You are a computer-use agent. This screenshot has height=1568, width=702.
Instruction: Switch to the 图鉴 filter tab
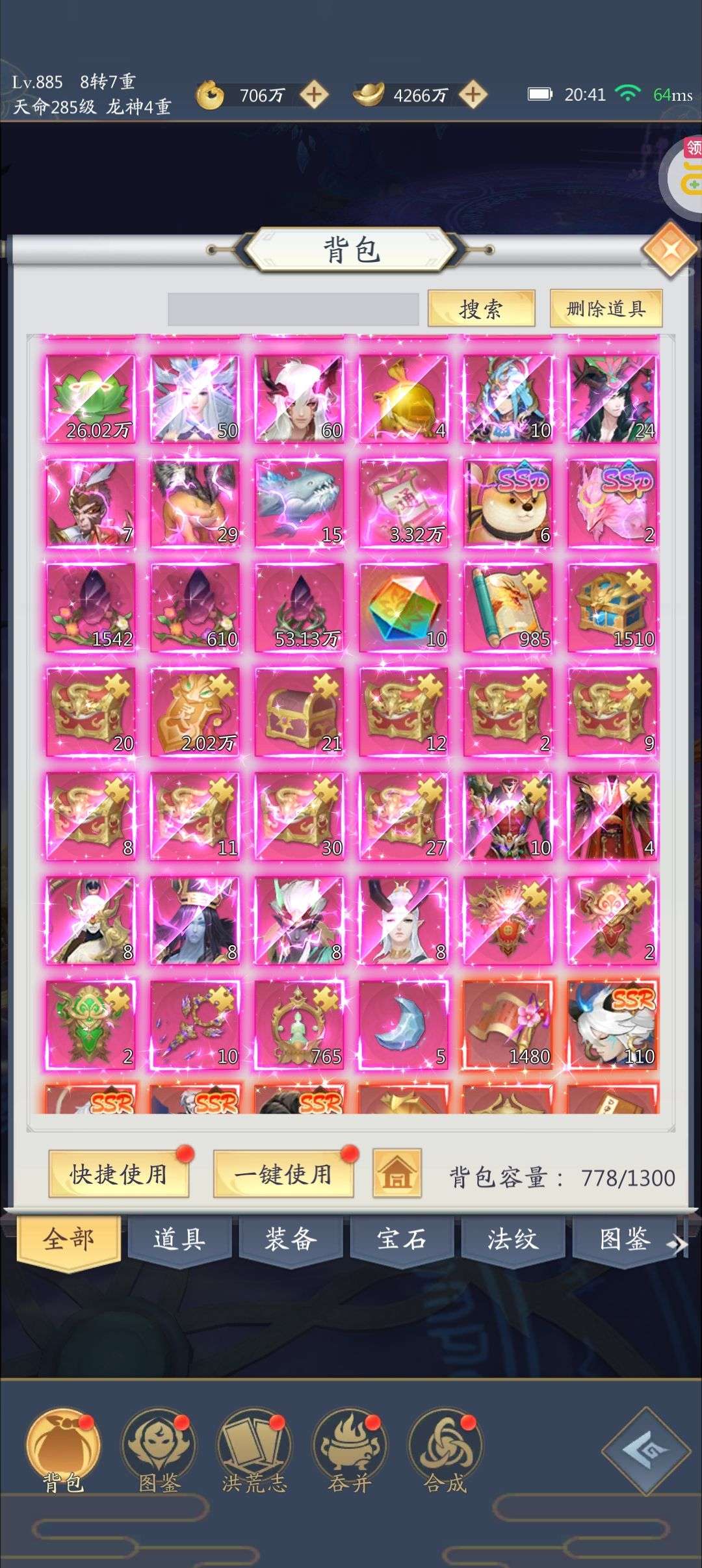pyautogui.click(x=624, y=1239)
